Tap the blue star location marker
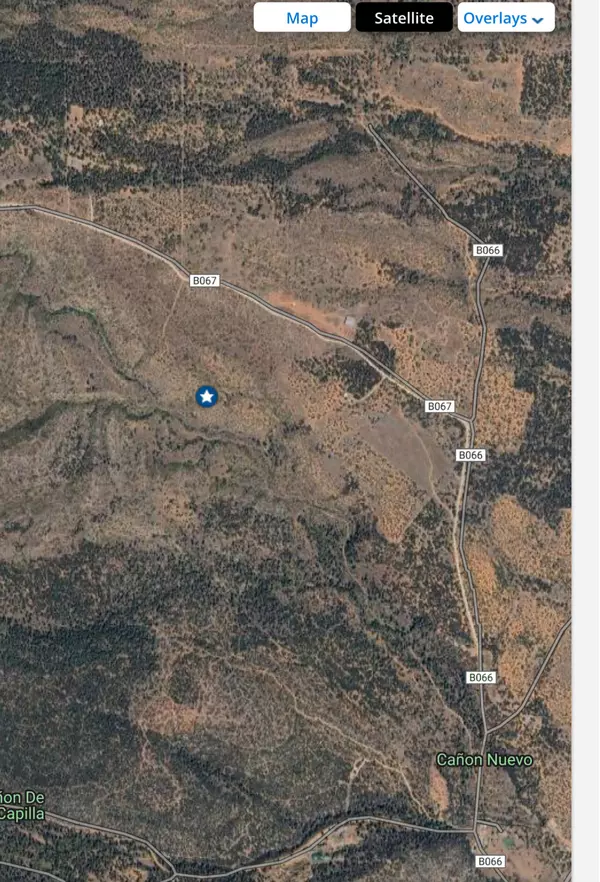 (x=207, y=397)
